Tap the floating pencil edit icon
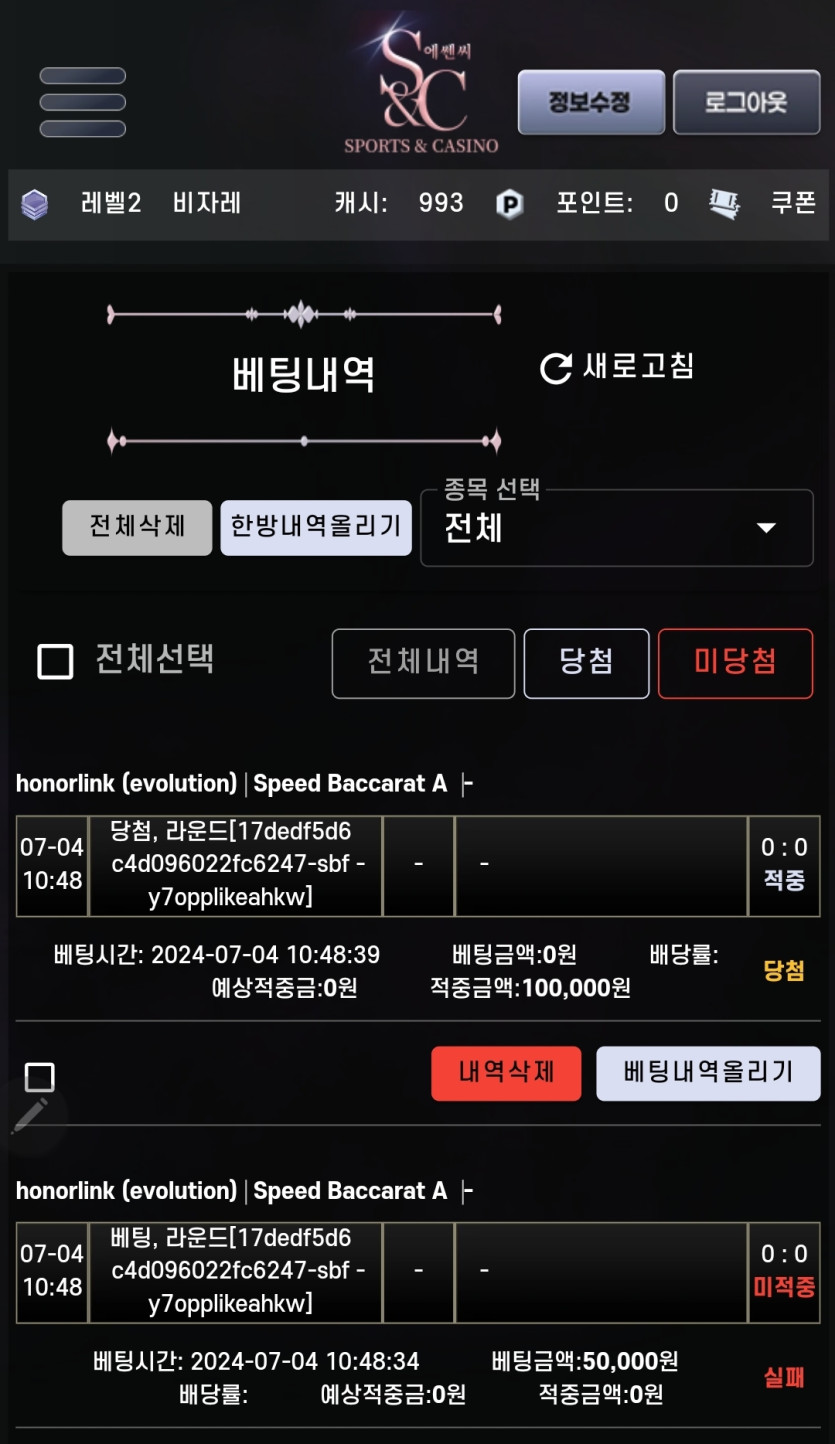The width and height of the screenshot is (835, 1444). click(30, 1116)
